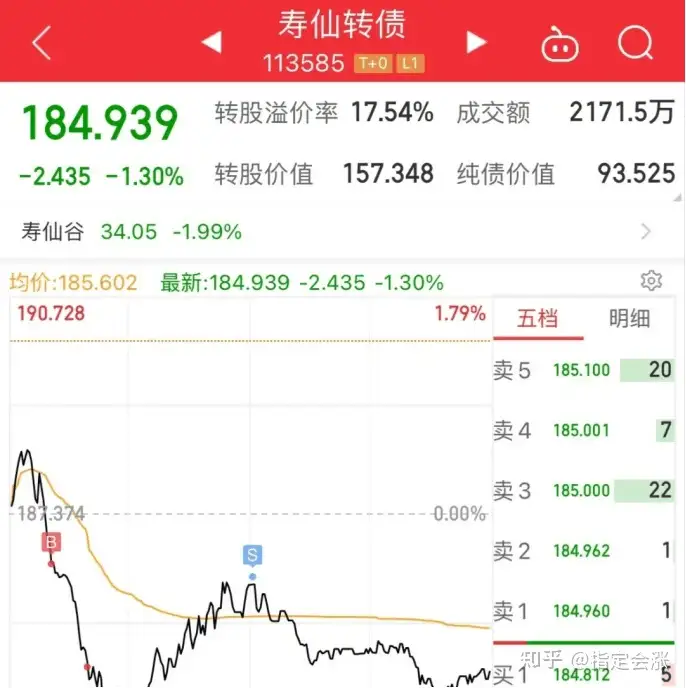Viewport: 686px width, 688px height.
Task: Switch to the previous security with the left arrow
Action: click(211, 42)
